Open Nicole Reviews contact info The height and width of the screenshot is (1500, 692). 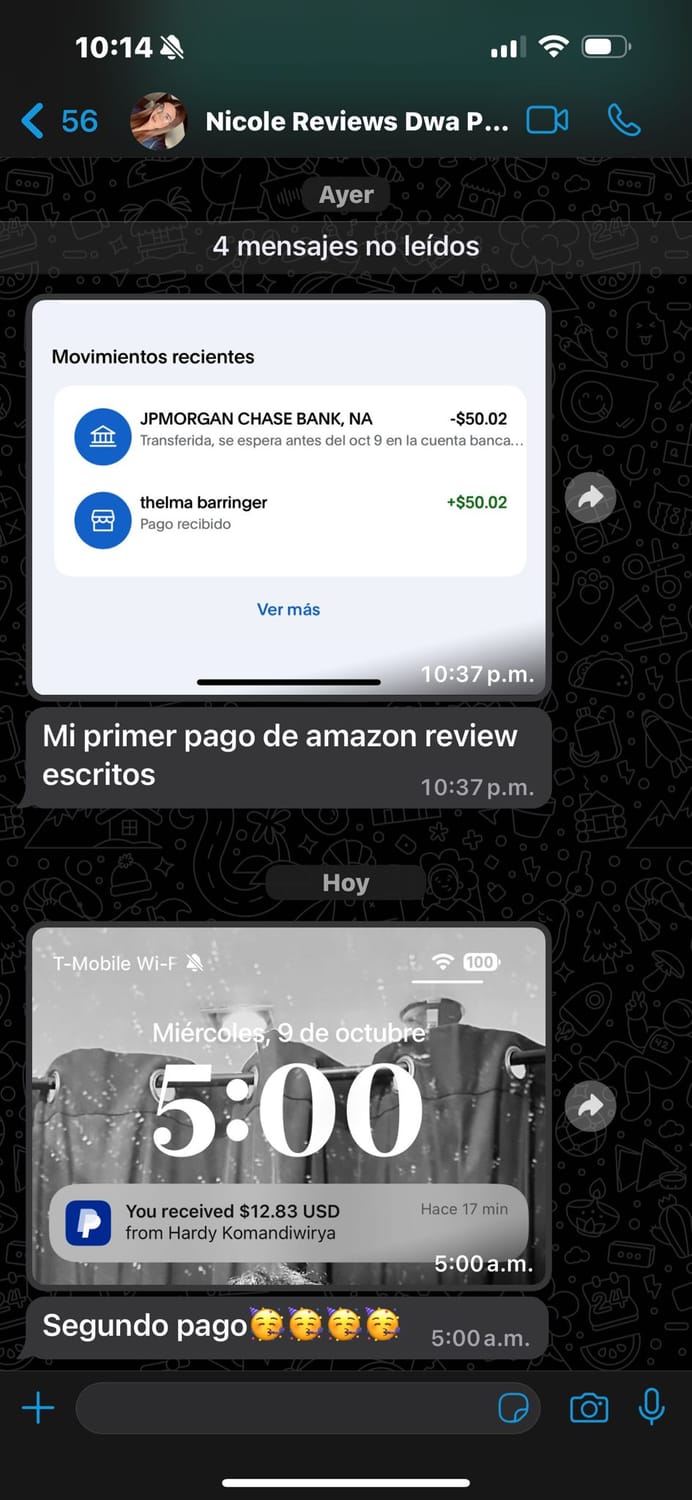point(356,122)
